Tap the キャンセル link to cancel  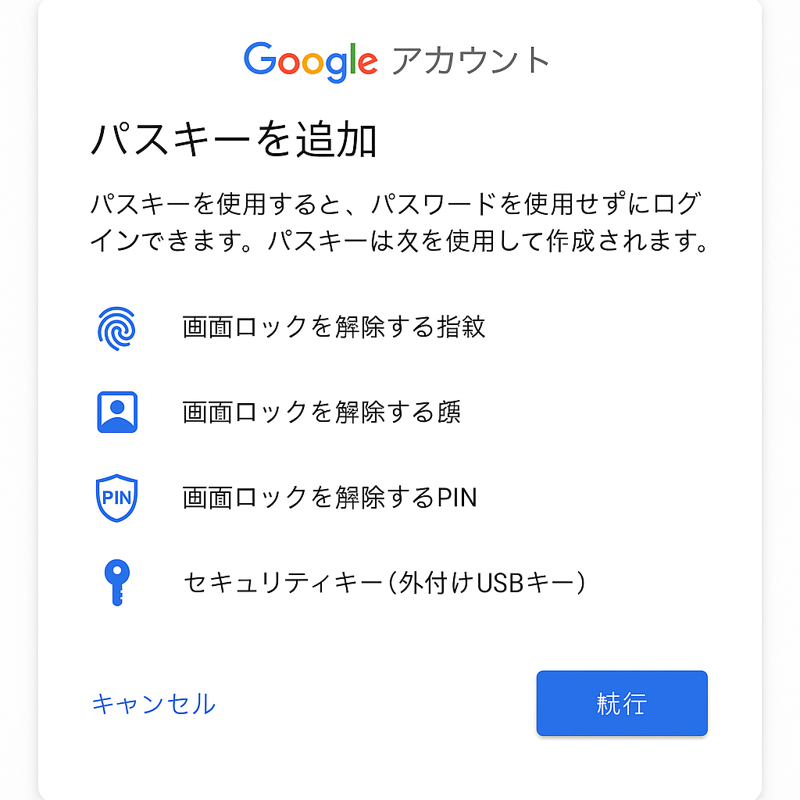(x=153, y=704)
